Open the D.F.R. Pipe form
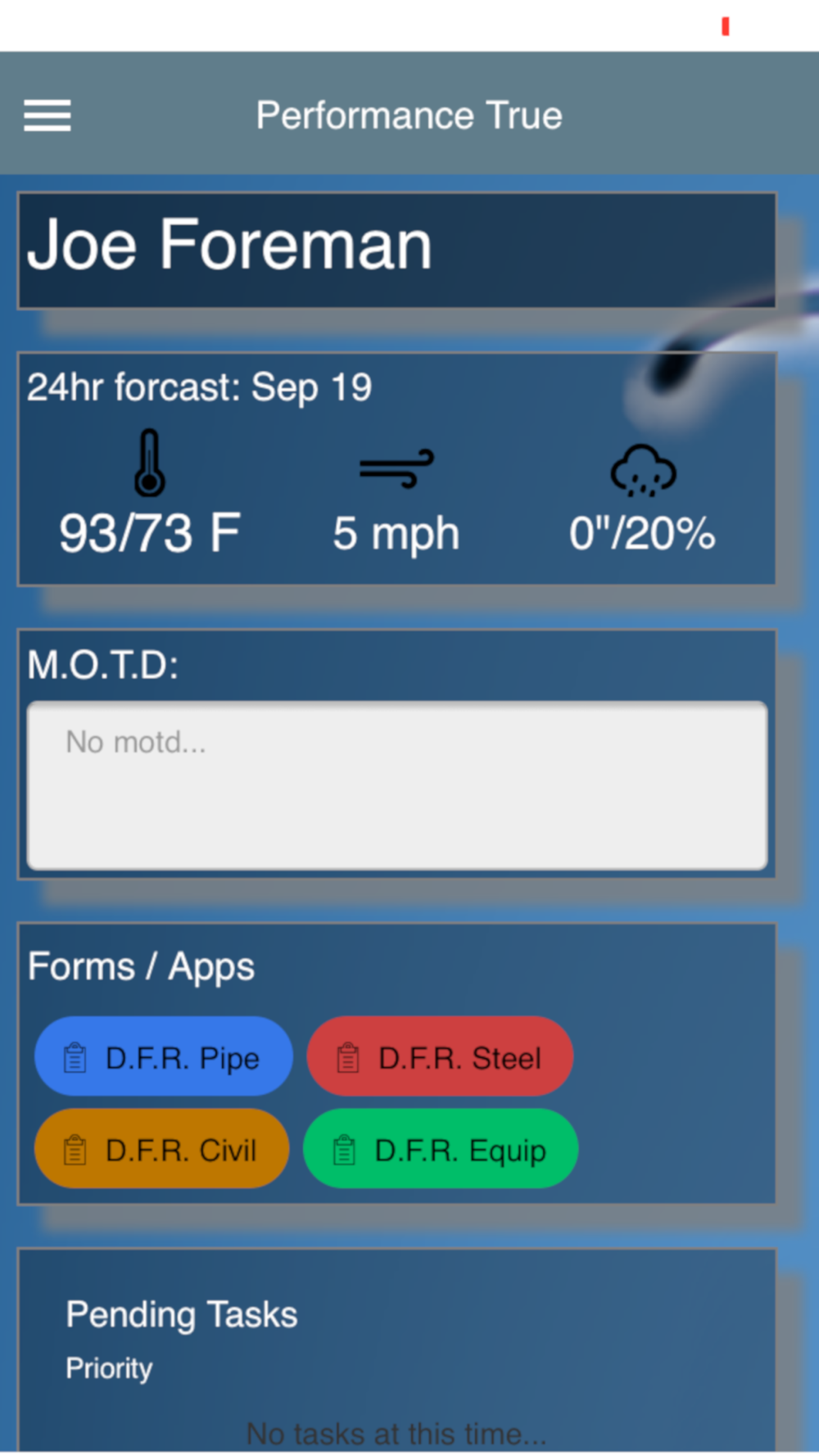819x1456 pixels. (x=164, y=1056)
